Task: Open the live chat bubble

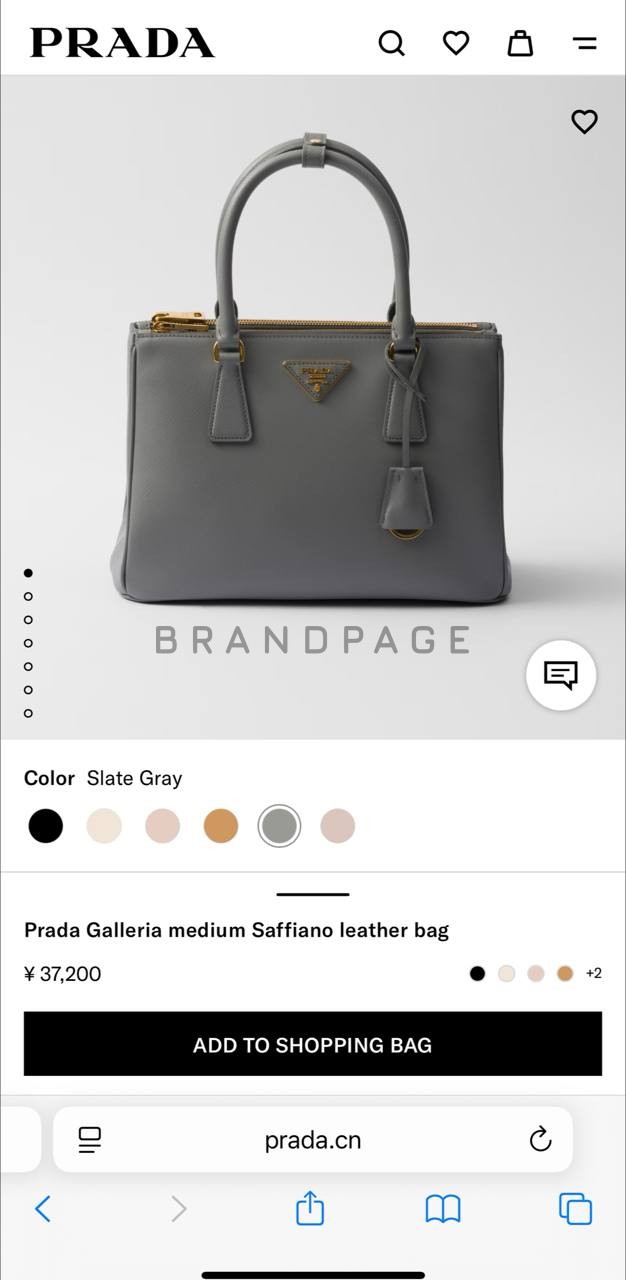Action: click(561, 675)
